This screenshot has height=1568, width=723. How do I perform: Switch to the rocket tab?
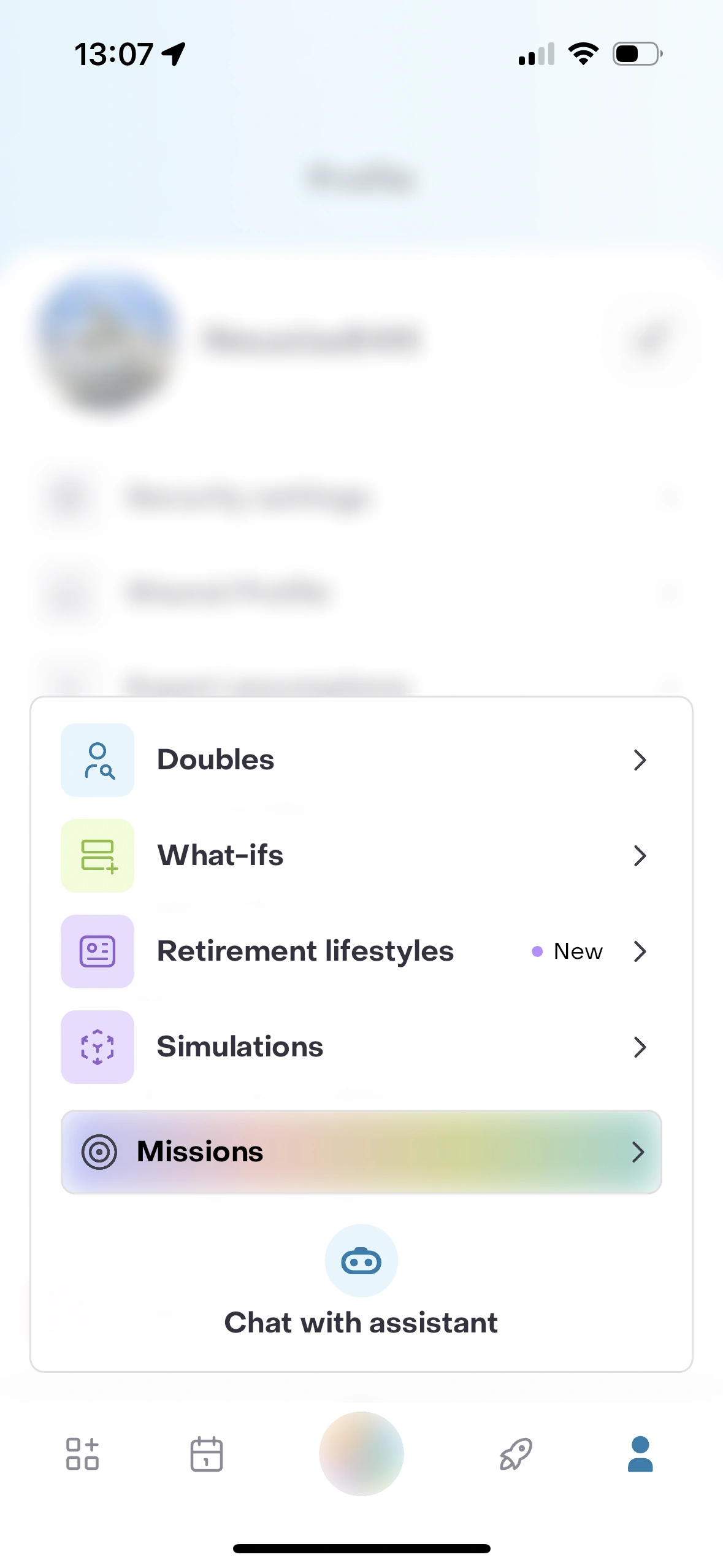coord(516,1453)
